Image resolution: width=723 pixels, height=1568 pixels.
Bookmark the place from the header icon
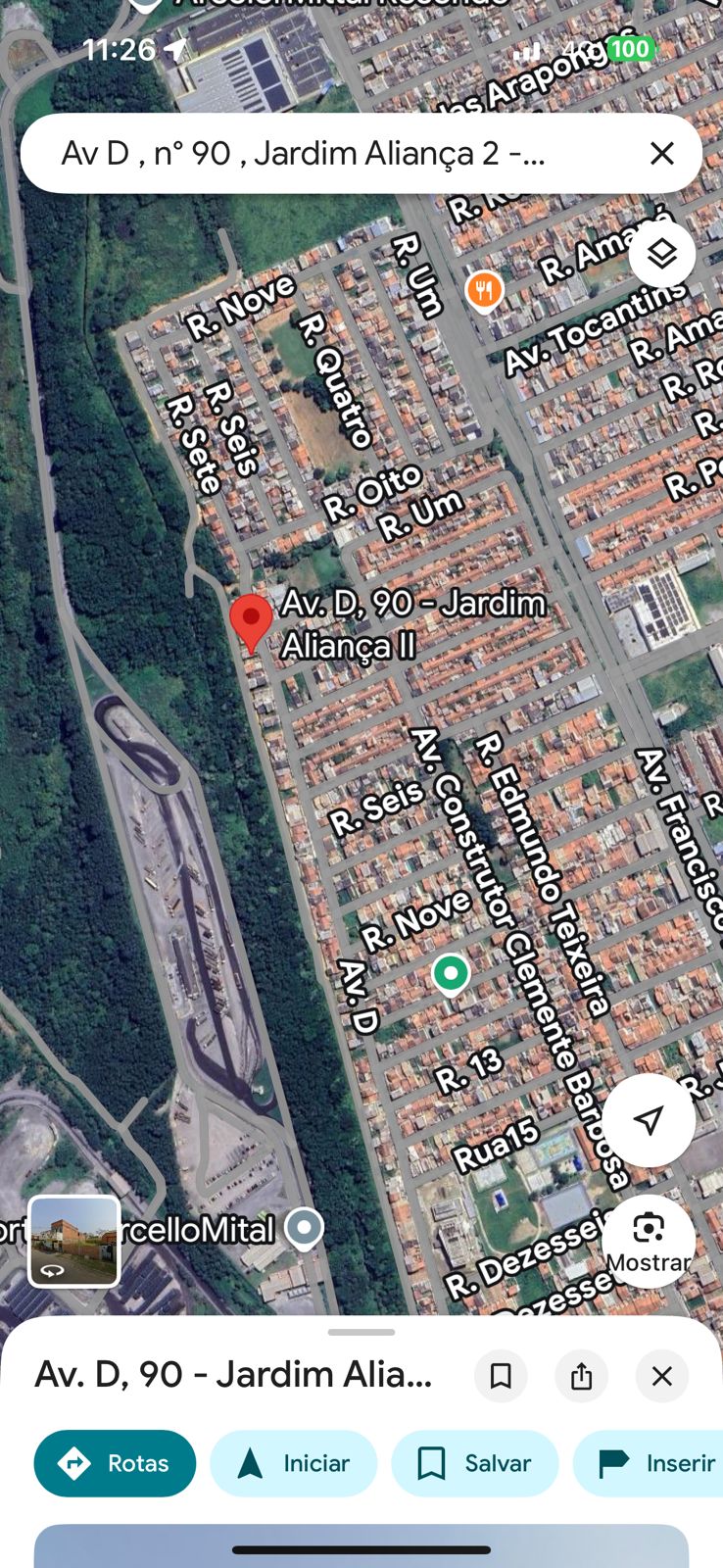(x=501, y=1376)
